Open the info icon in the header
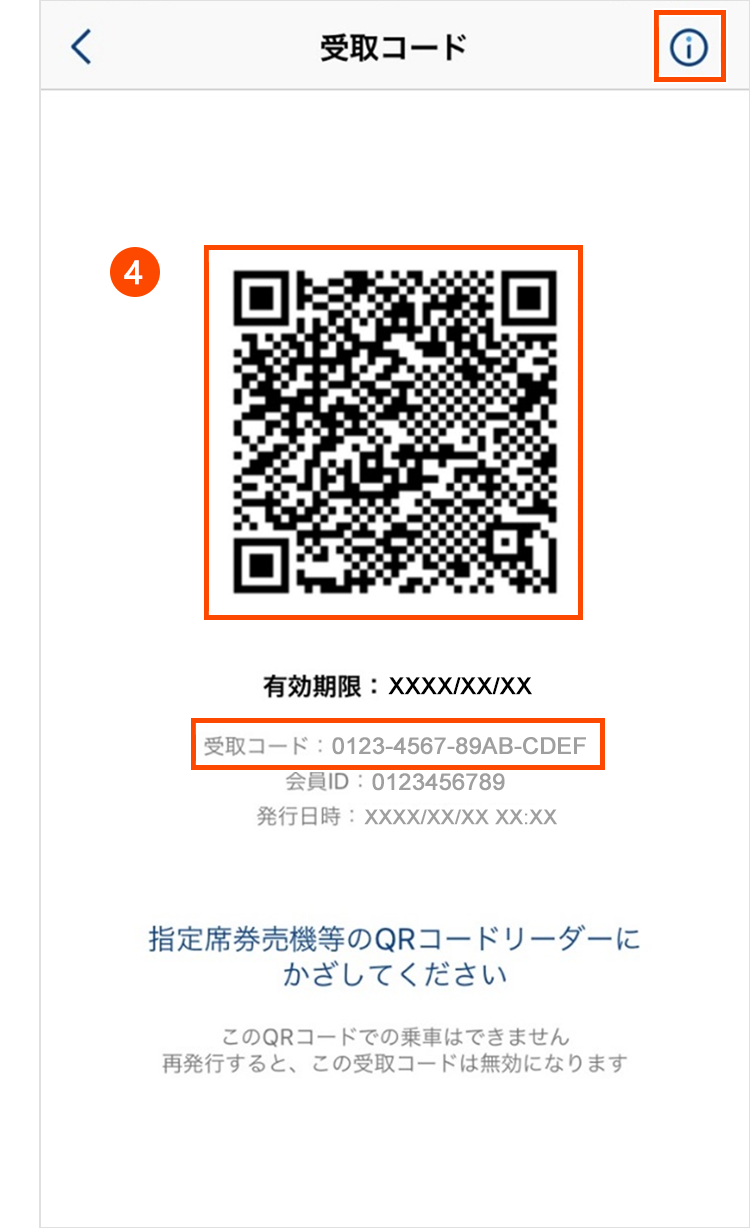Screen dimensions: 750x1228 pyautogui.click(x=689, y=47)
